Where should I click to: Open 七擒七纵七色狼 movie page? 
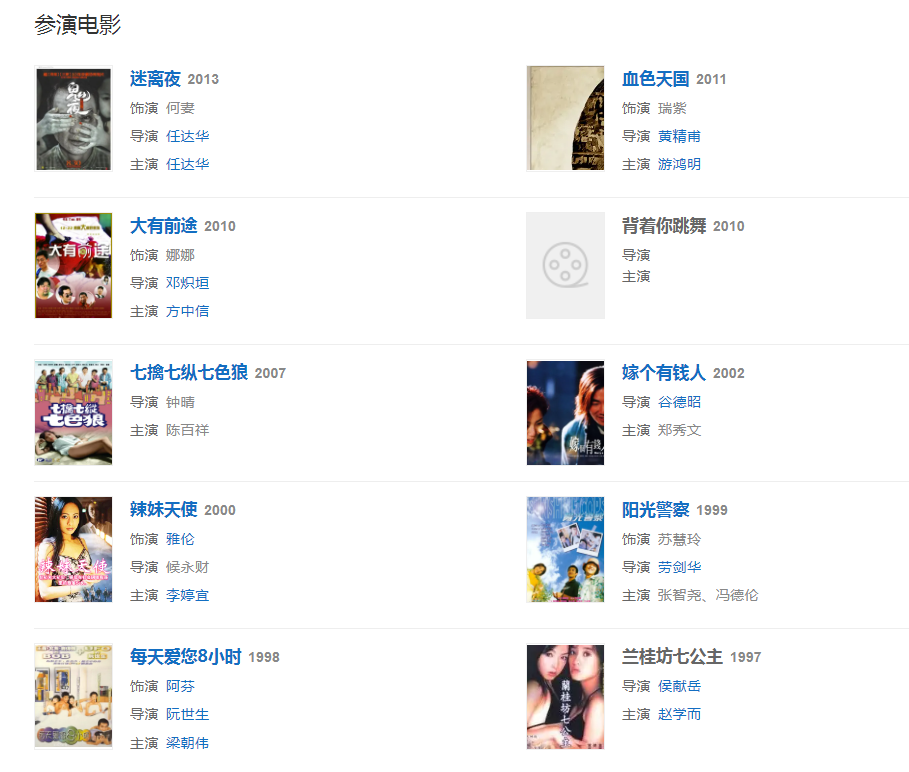[x=188, y=373]
